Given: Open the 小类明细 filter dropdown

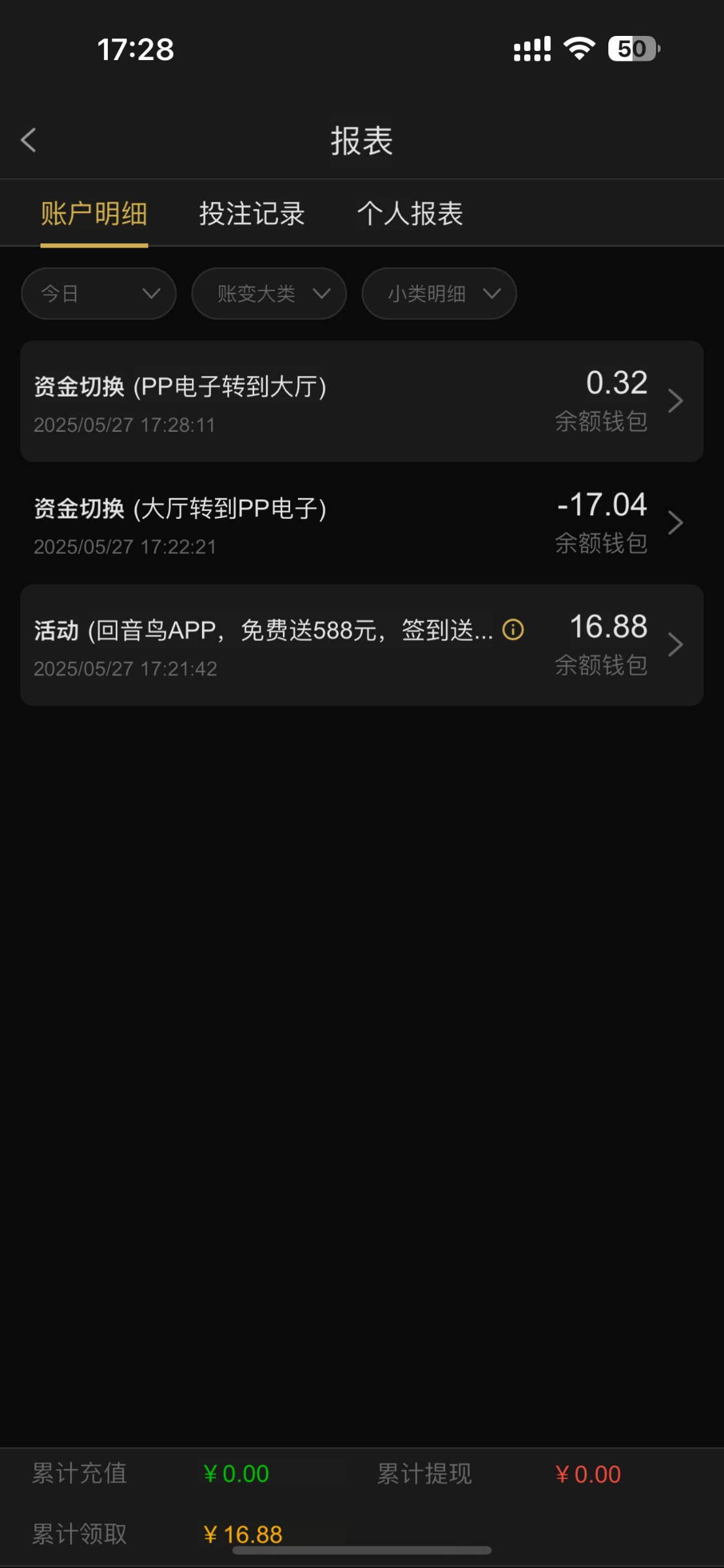Looking at the screenshot, I should click(439, 293).
